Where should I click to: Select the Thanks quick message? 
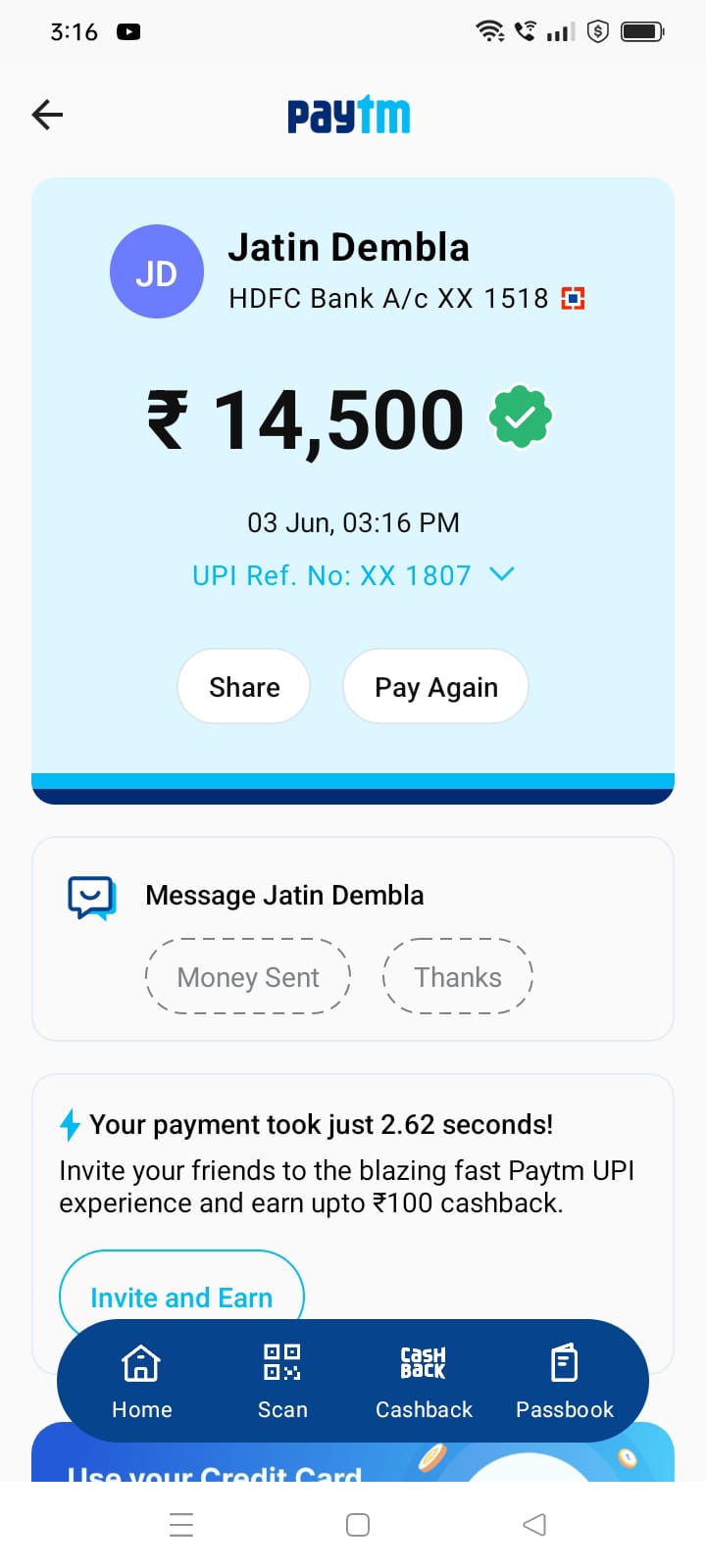[x=457, y=977]
